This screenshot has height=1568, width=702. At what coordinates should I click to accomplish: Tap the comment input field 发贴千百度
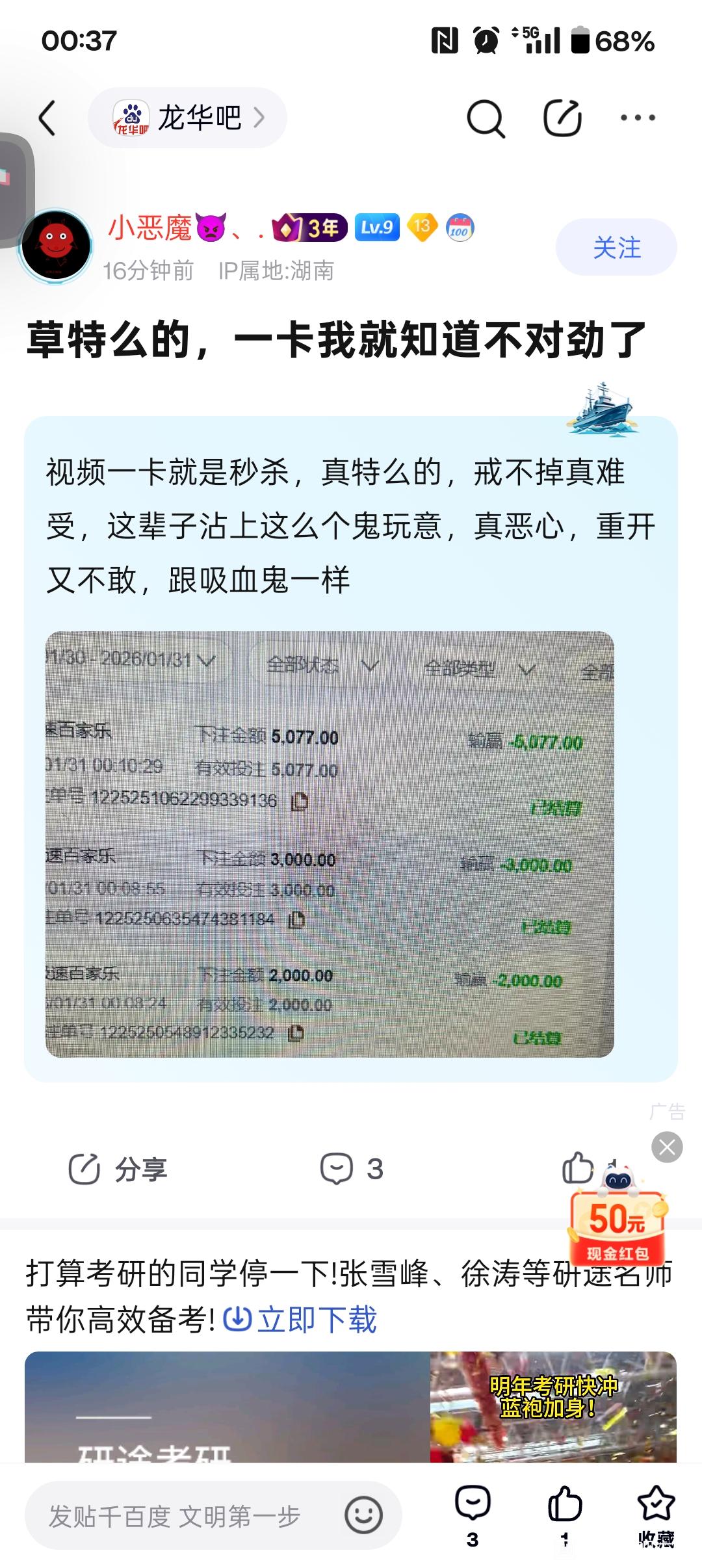(175, 1516)
